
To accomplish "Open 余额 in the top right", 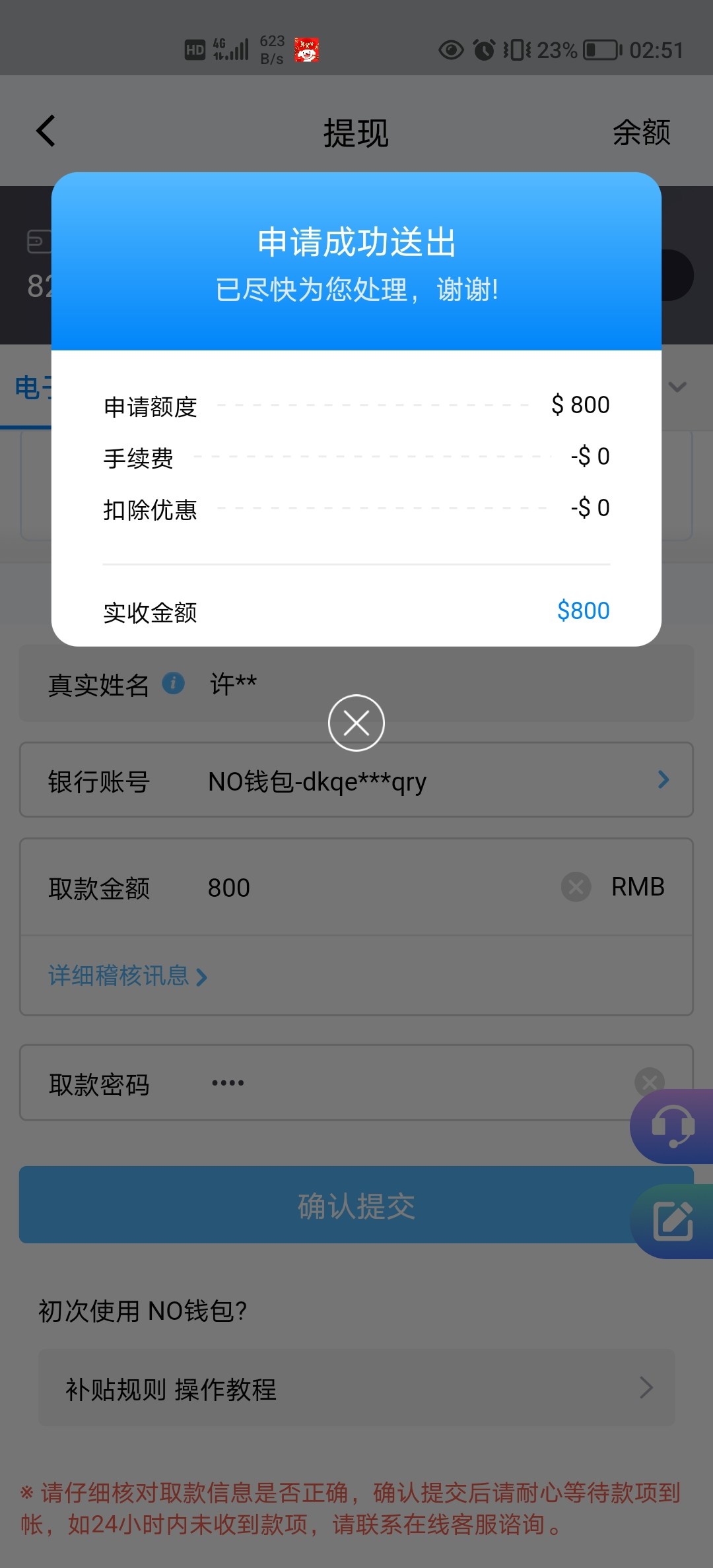I will pos(641,132).
